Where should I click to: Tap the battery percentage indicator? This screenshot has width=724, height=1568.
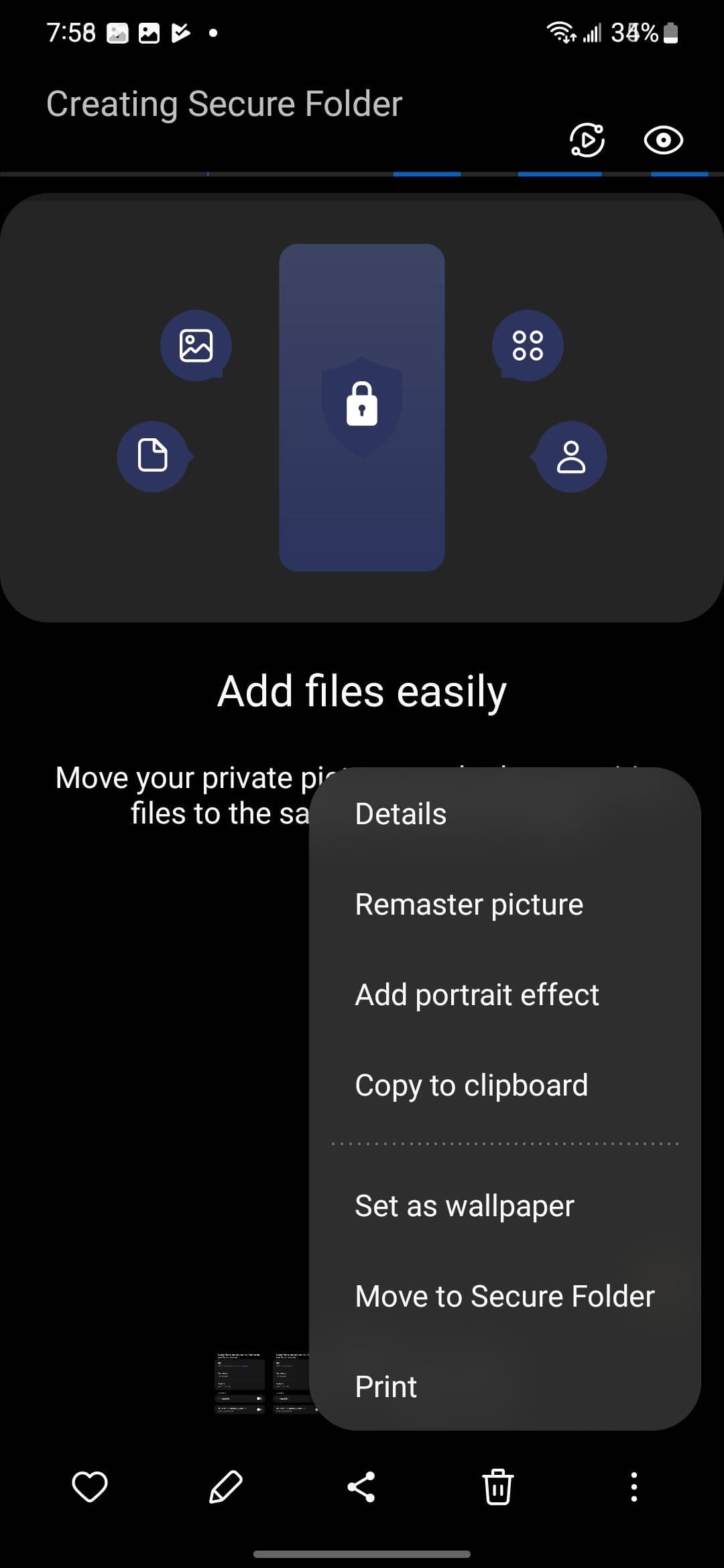pos(633,31)
